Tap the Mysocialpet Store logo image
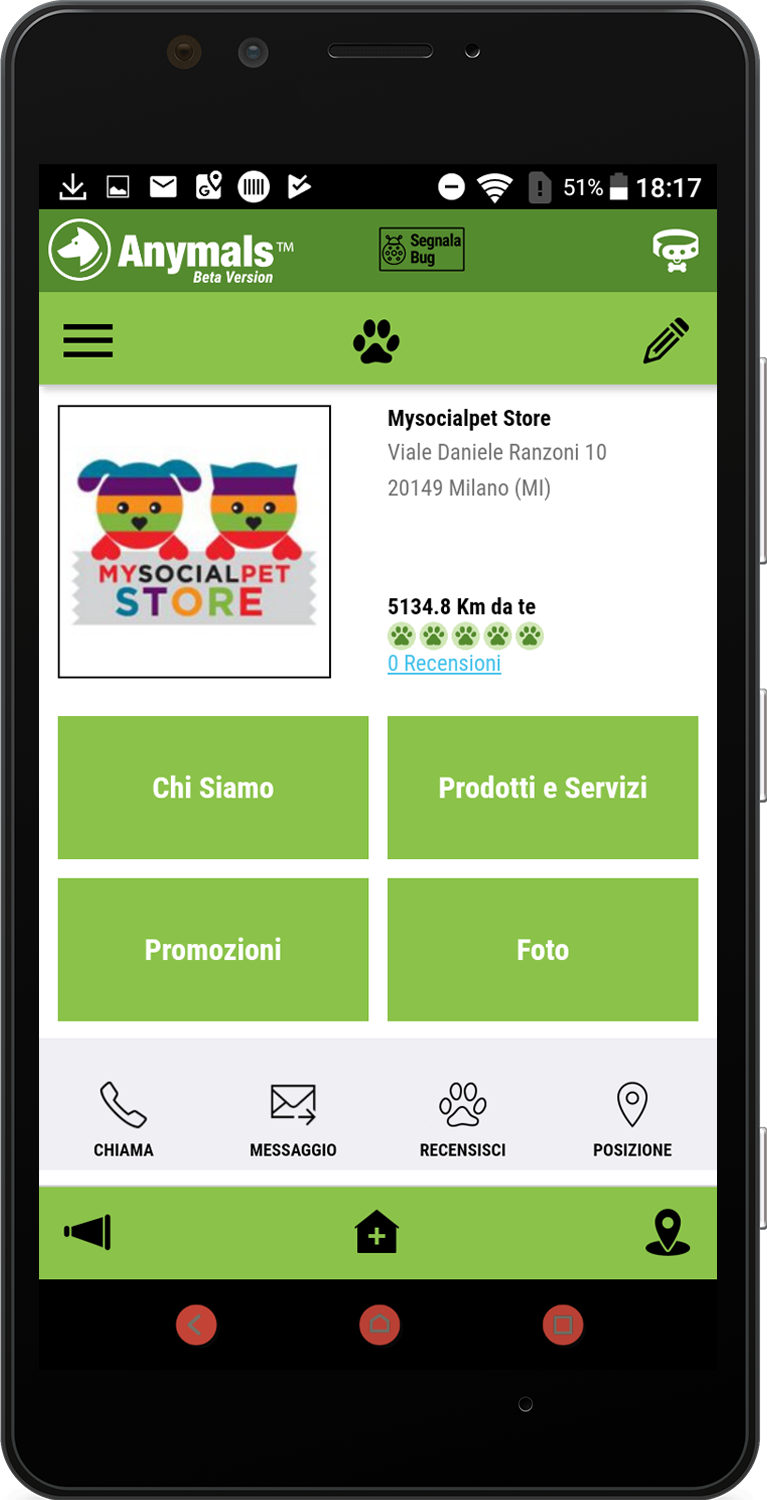This screenshot has height=1500, width=767. 194,541
